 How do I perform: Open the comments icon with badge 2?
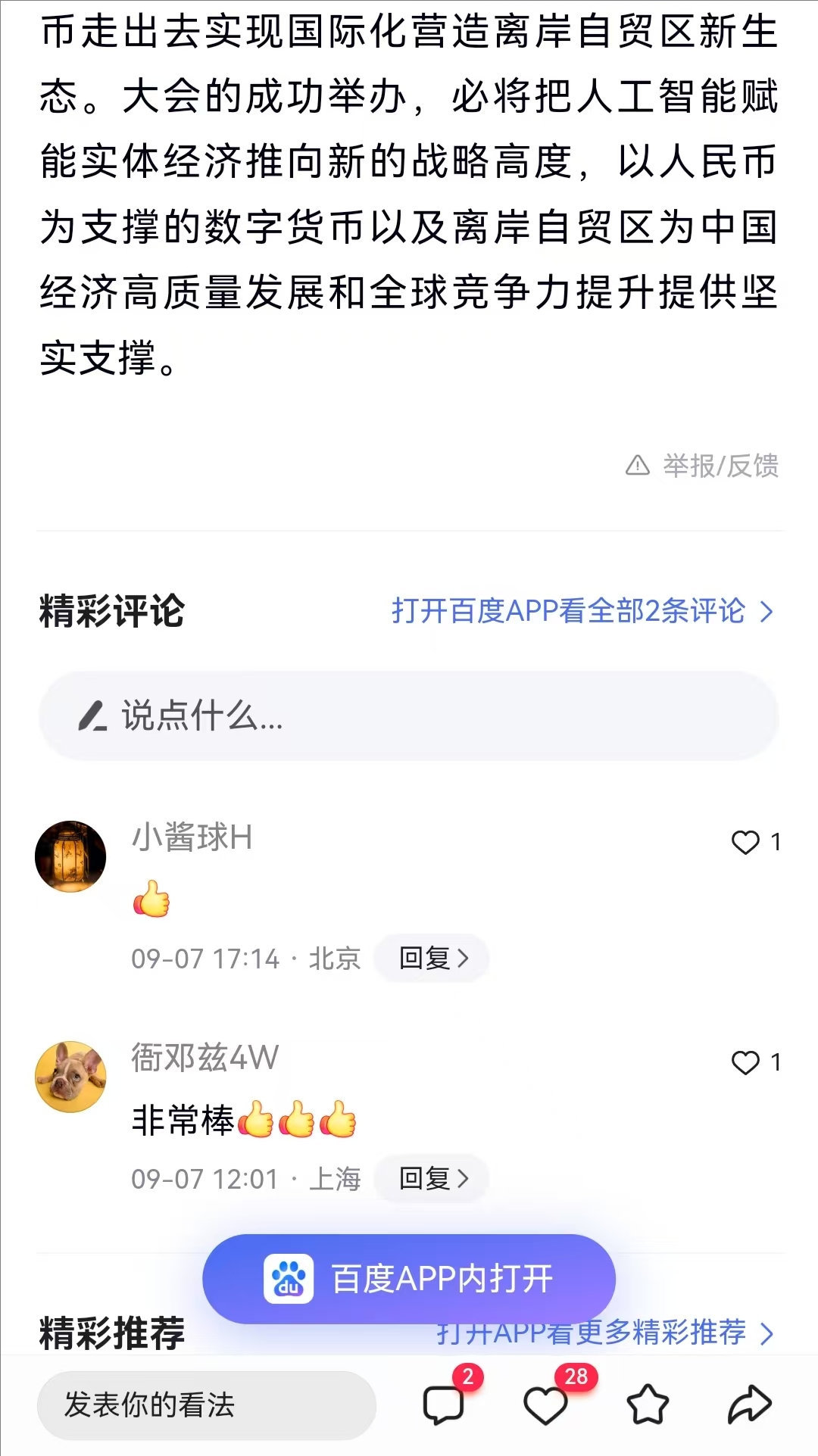tap(444, 1405)
